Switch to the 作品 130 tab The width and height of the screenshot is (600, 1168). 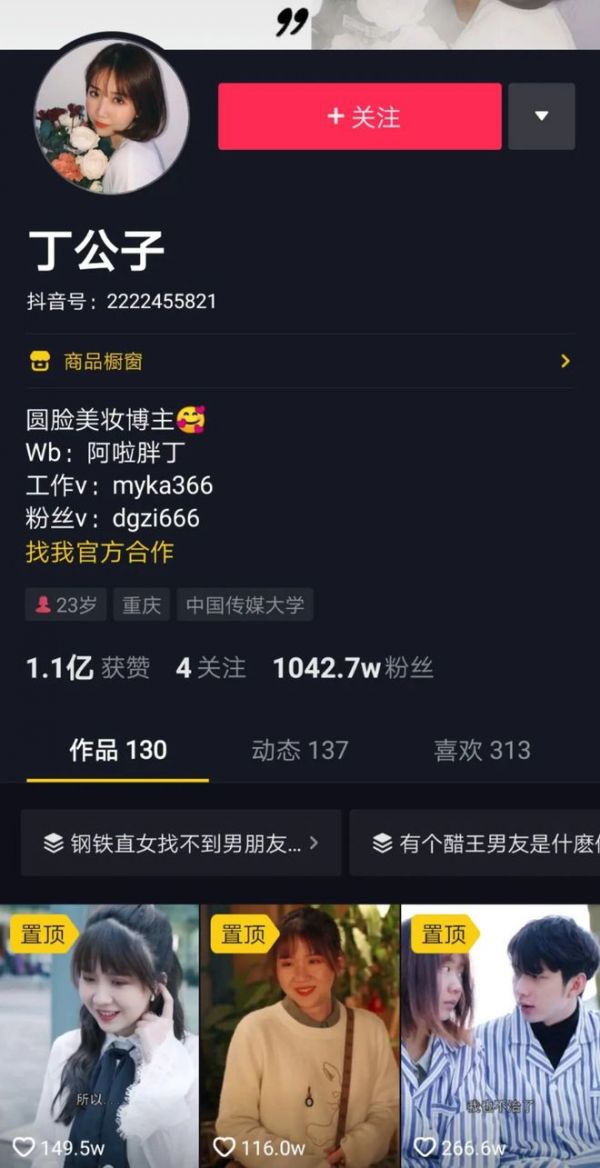tap(118, 750)
